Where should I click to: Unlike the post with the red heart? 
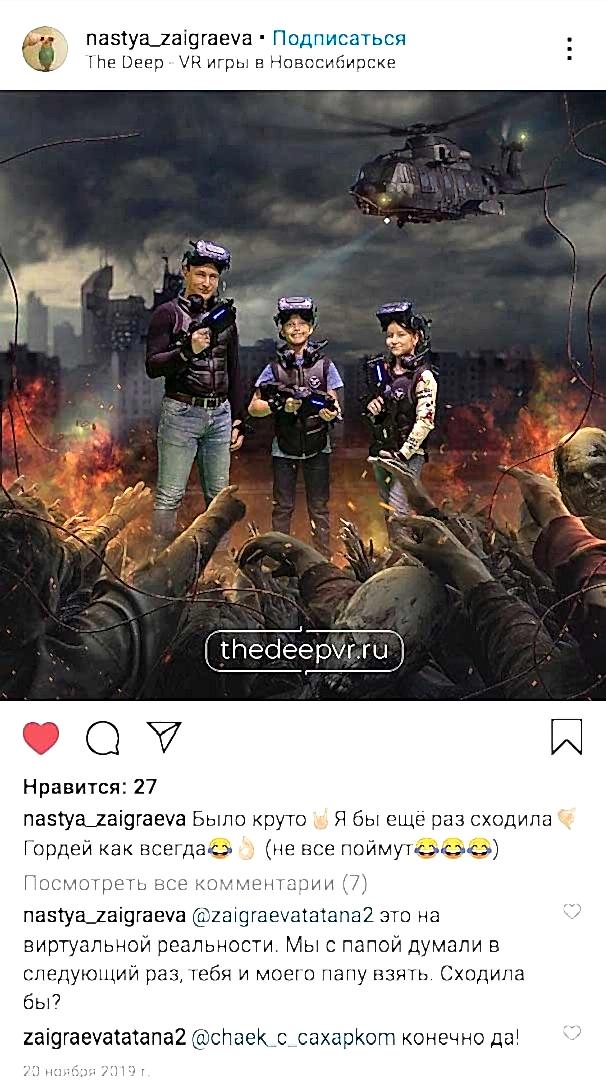(x=41, y=738)
